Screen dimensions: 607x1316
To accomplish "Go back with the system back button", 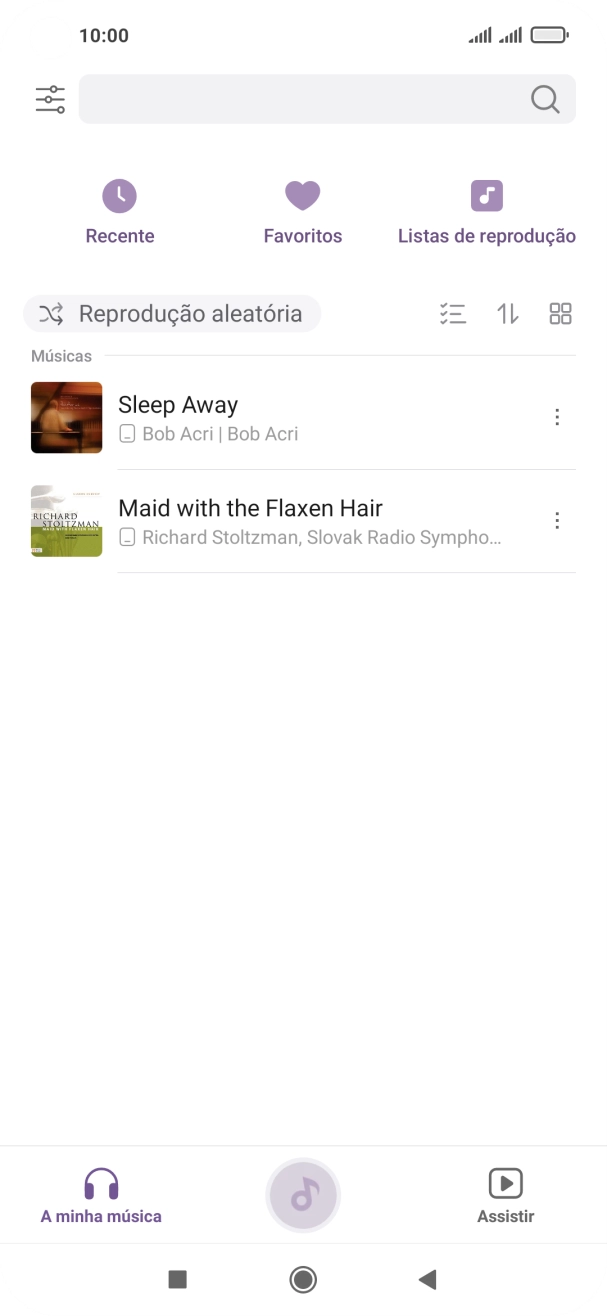I will [428, 1279].
